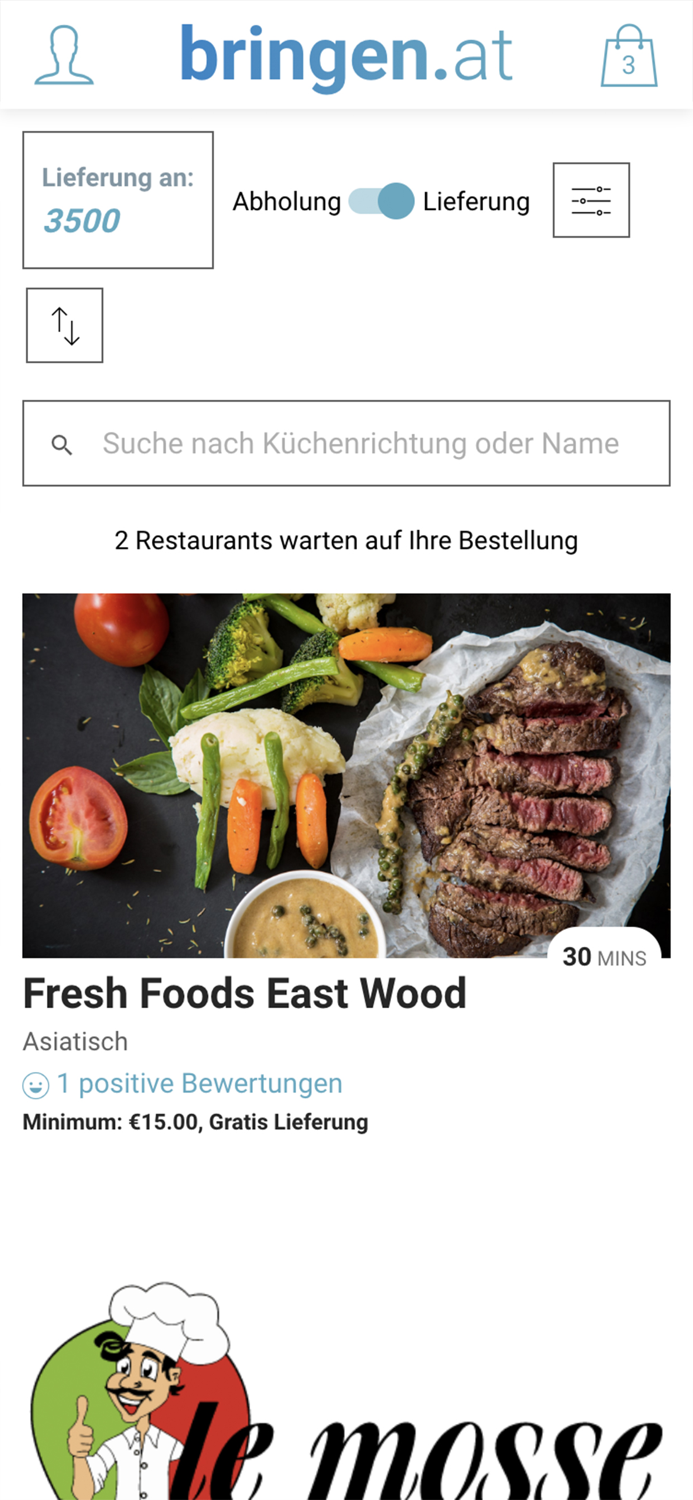Toggle between Abholung and Lieferung
This screenshot has width=693, height=1500.
tap(381, 201)
